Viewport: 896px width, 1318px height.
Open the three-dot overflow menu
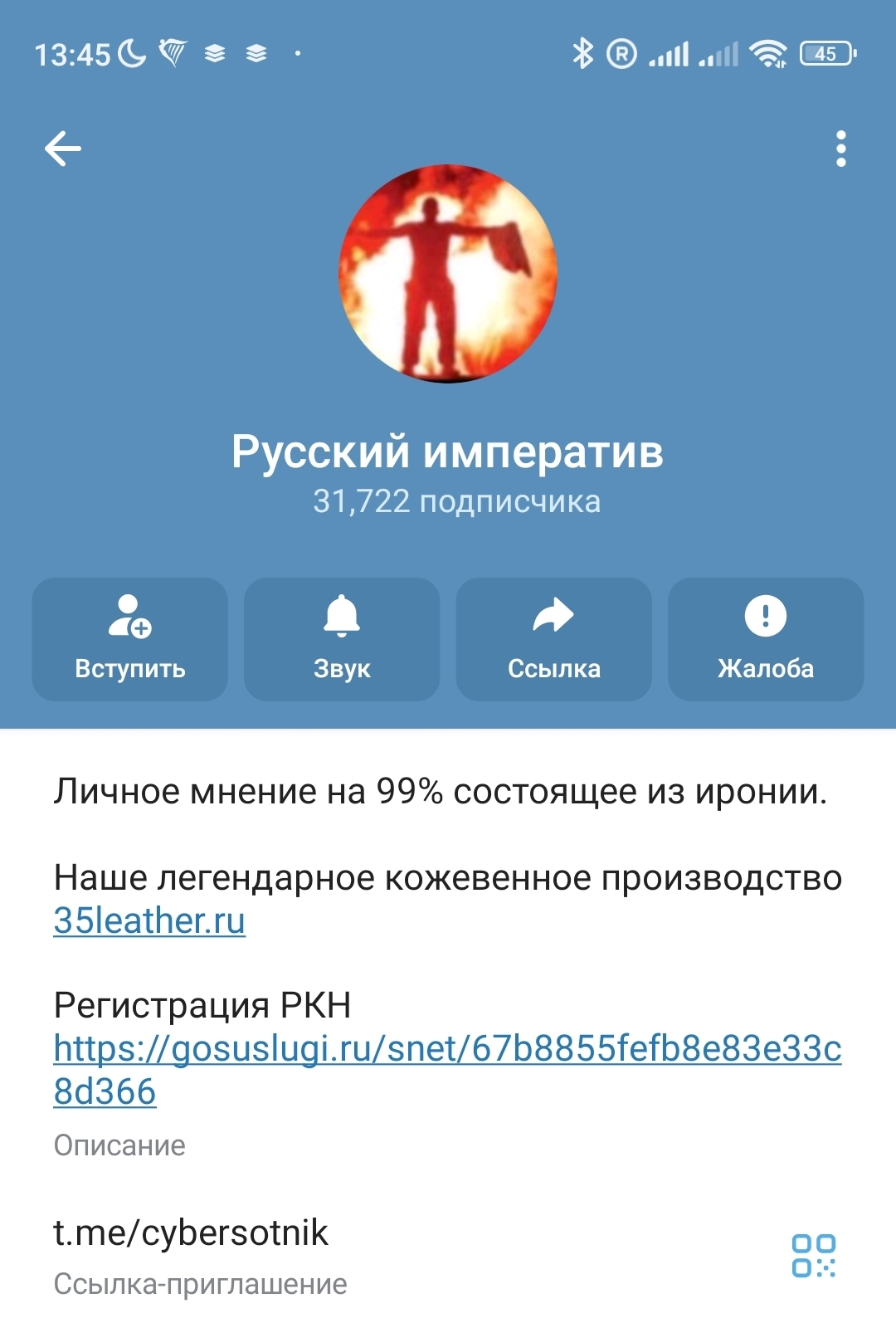[x=840, y=149]
